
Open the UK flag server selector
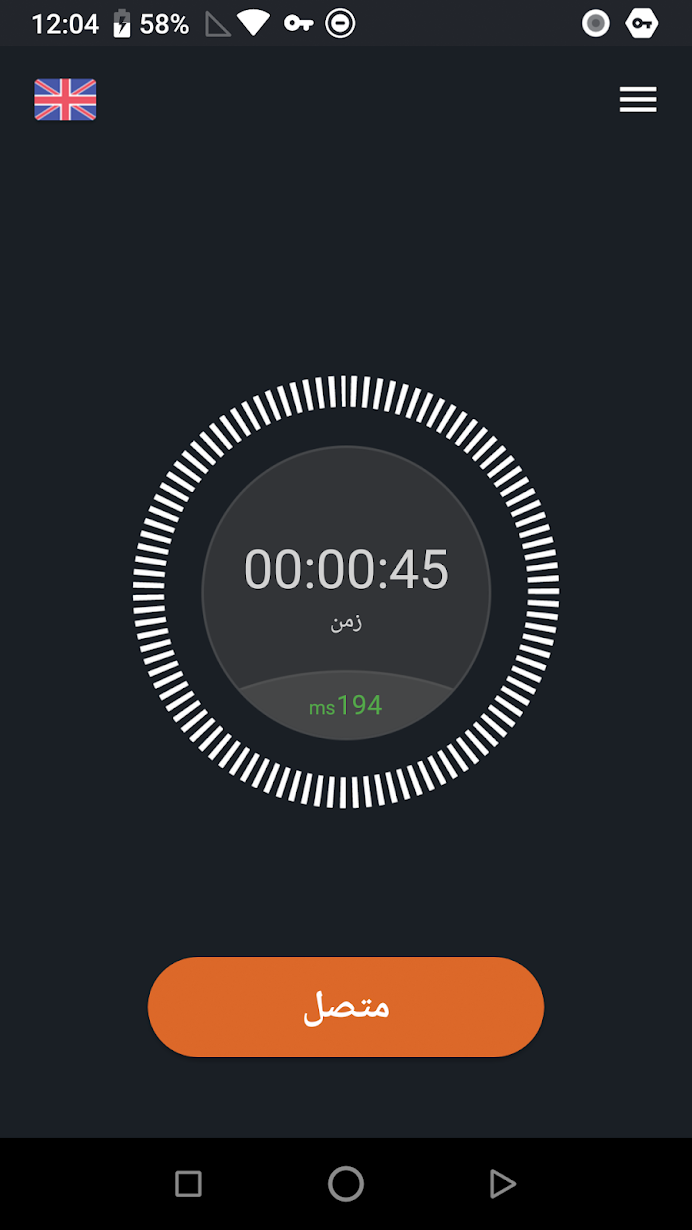tap(65, 100)
